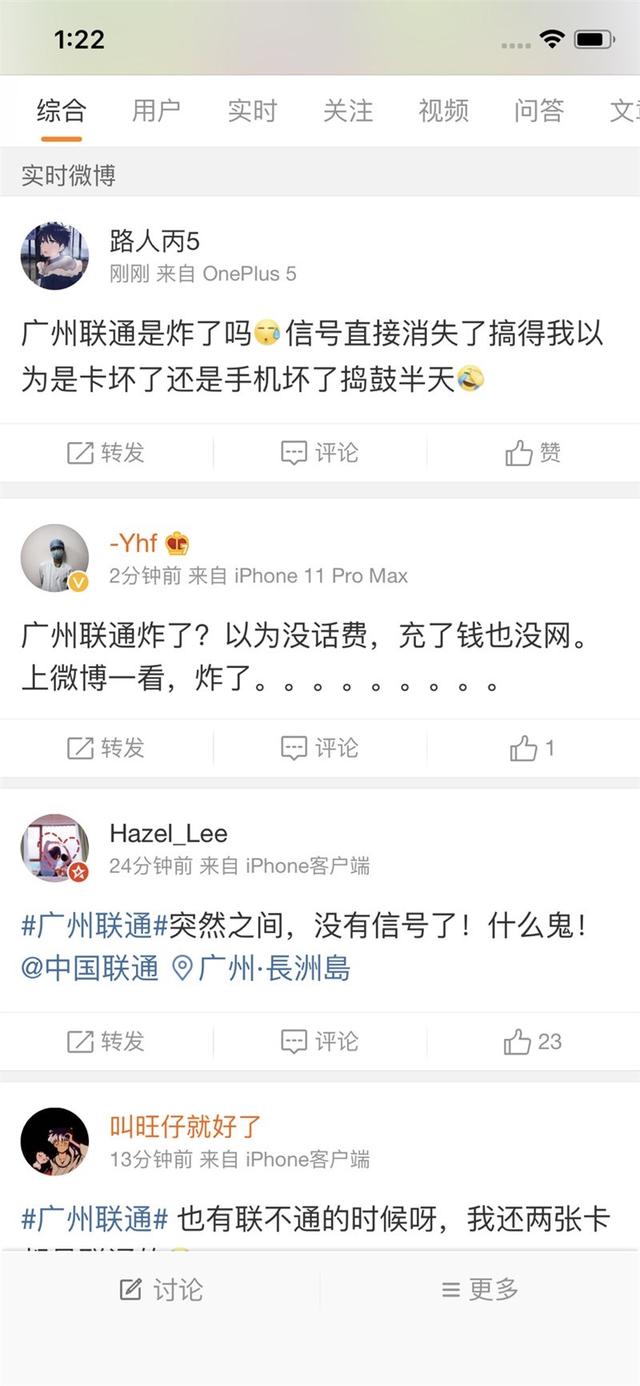The height and width of the screenshot is (1386, 640).
Task: Comment on 路人丙5's post
Action: [x=320, y=453]
